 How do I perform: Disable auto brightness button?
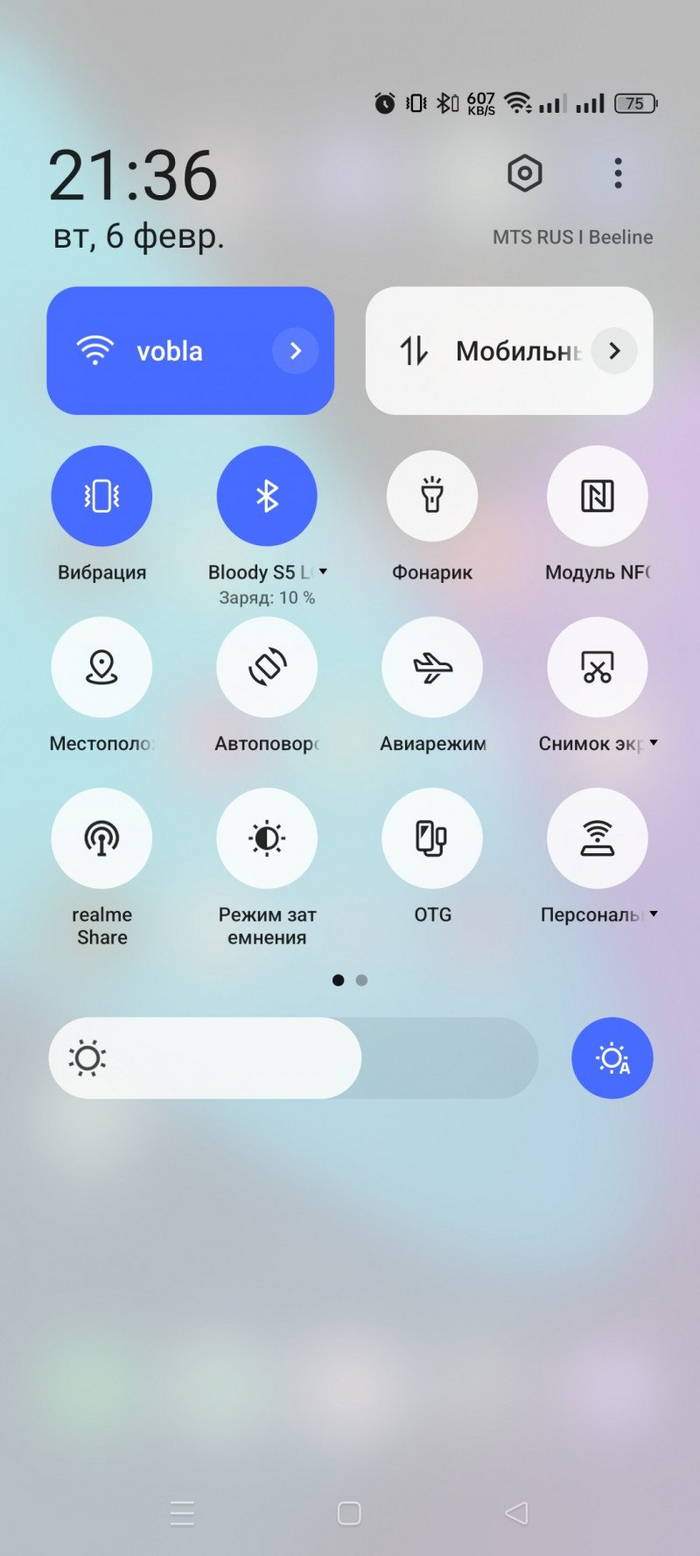(x=612, y=1058)
